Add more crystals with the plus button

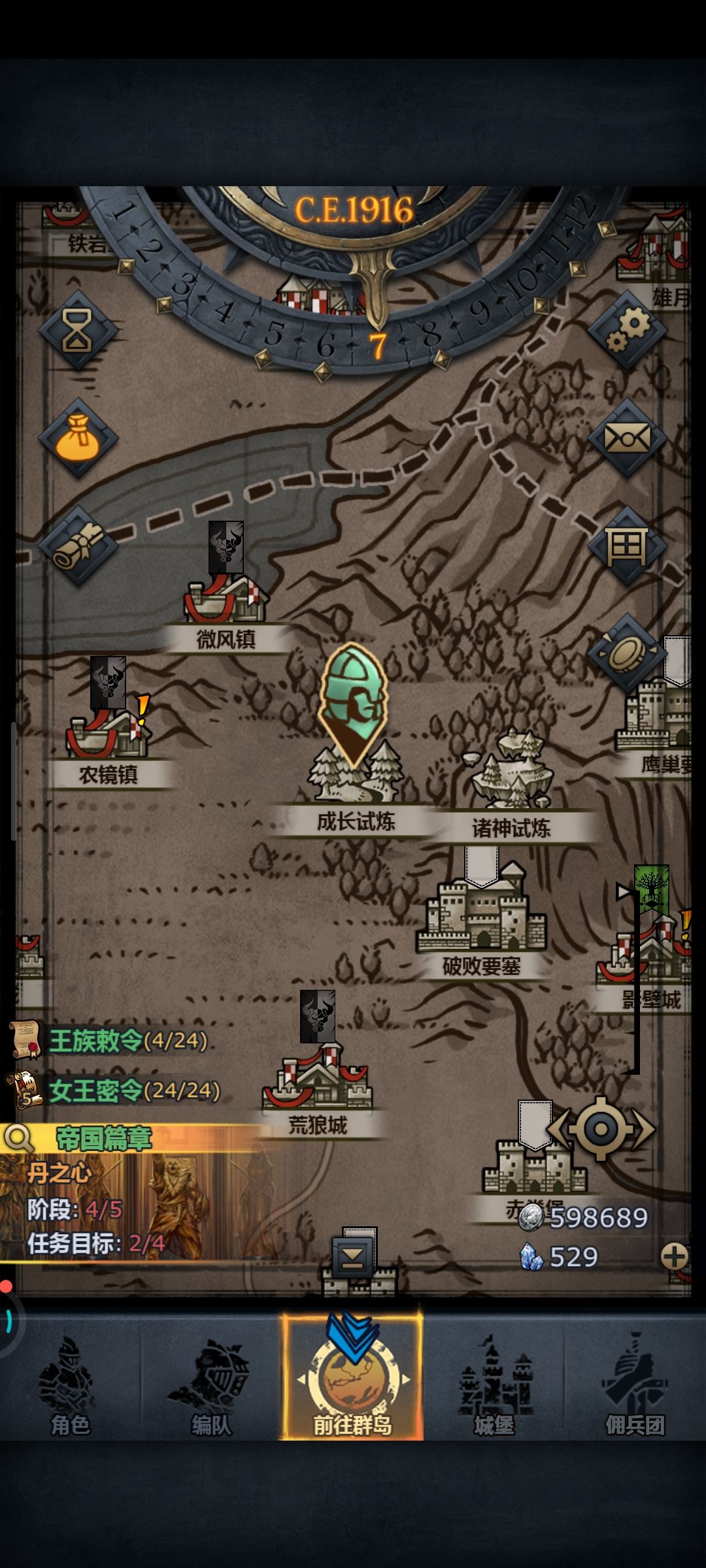pos(675,1256)
